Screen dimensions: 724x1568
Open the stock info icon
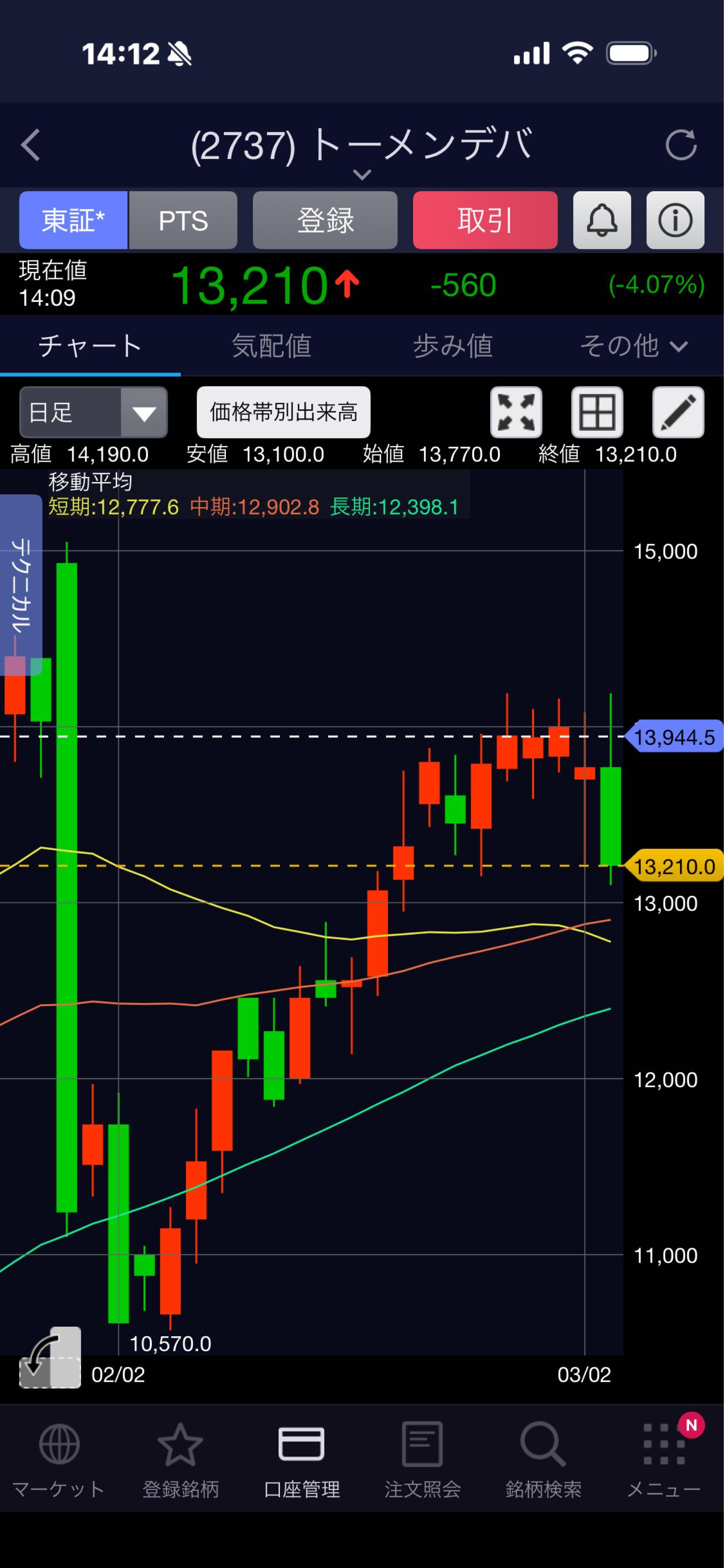point(675,220)
